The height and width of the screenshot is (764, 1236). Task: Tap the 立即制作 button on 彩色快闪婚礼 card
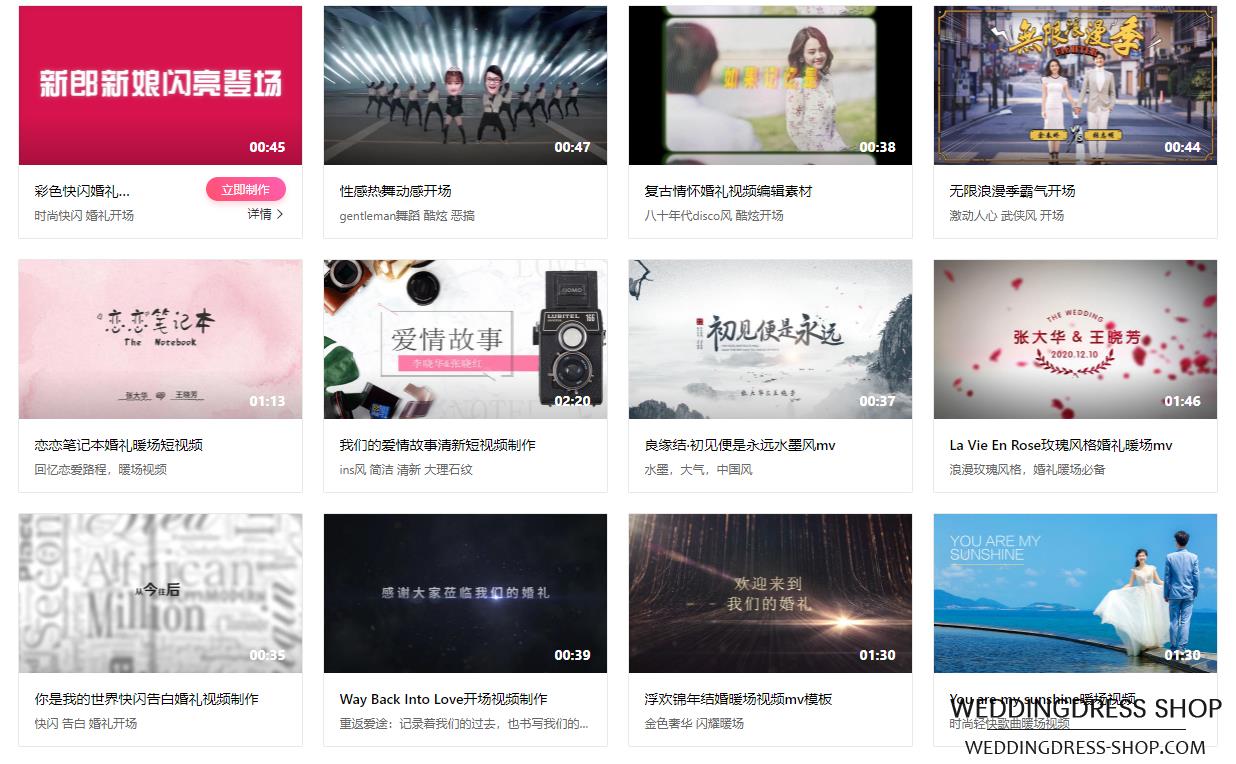(x=246, y=189)
